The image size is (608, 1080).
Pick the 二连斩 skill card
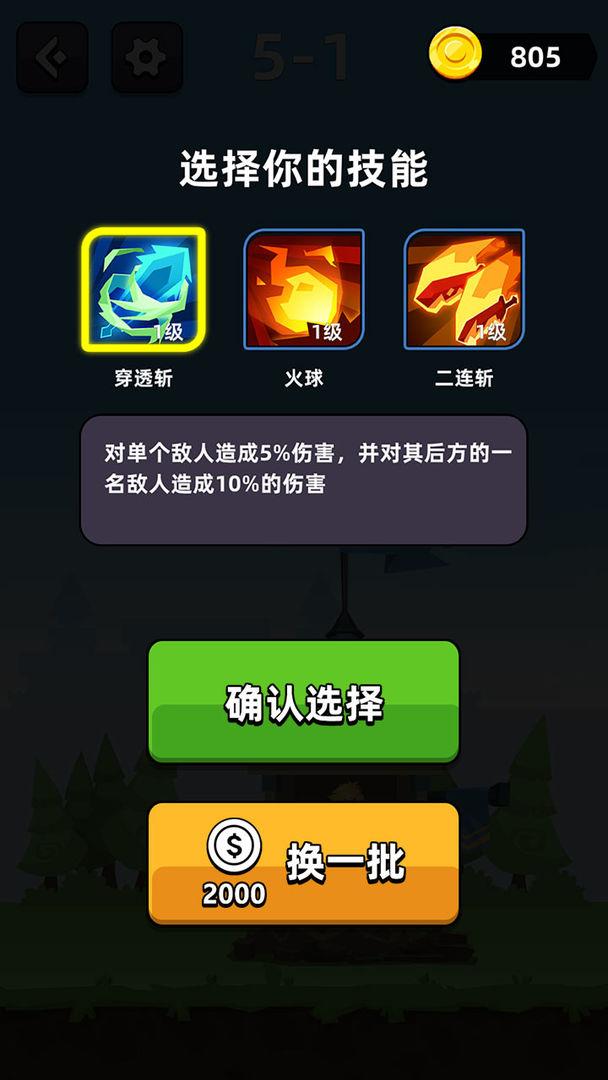pos(464,289)
